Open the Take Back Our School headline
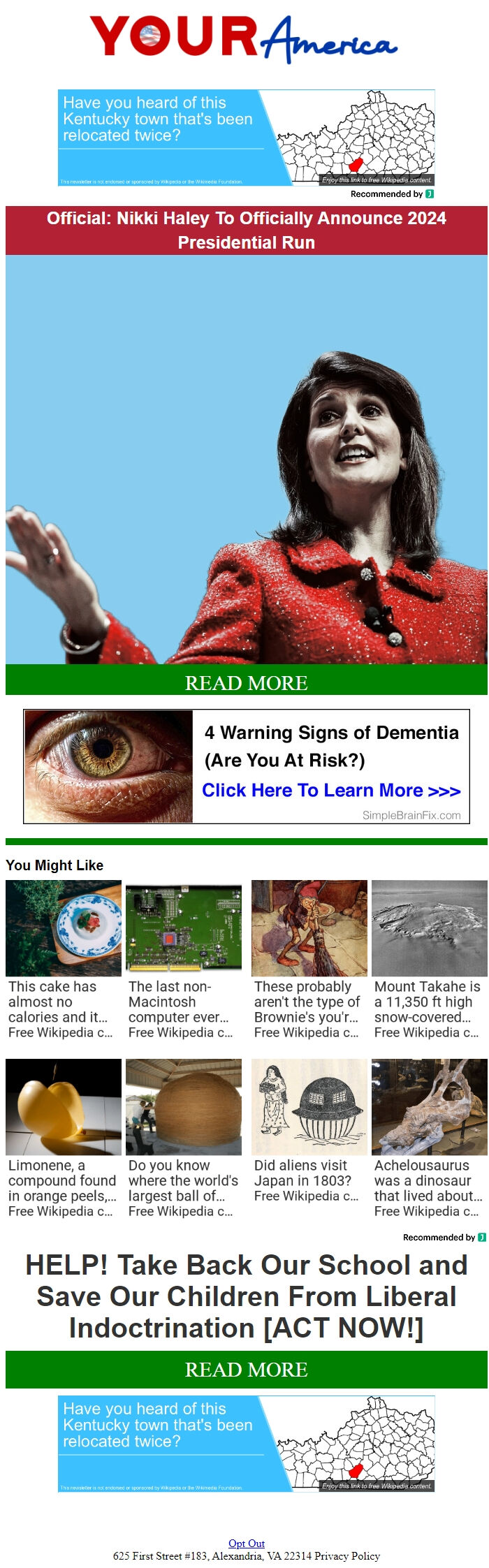 click(246, 1296)
